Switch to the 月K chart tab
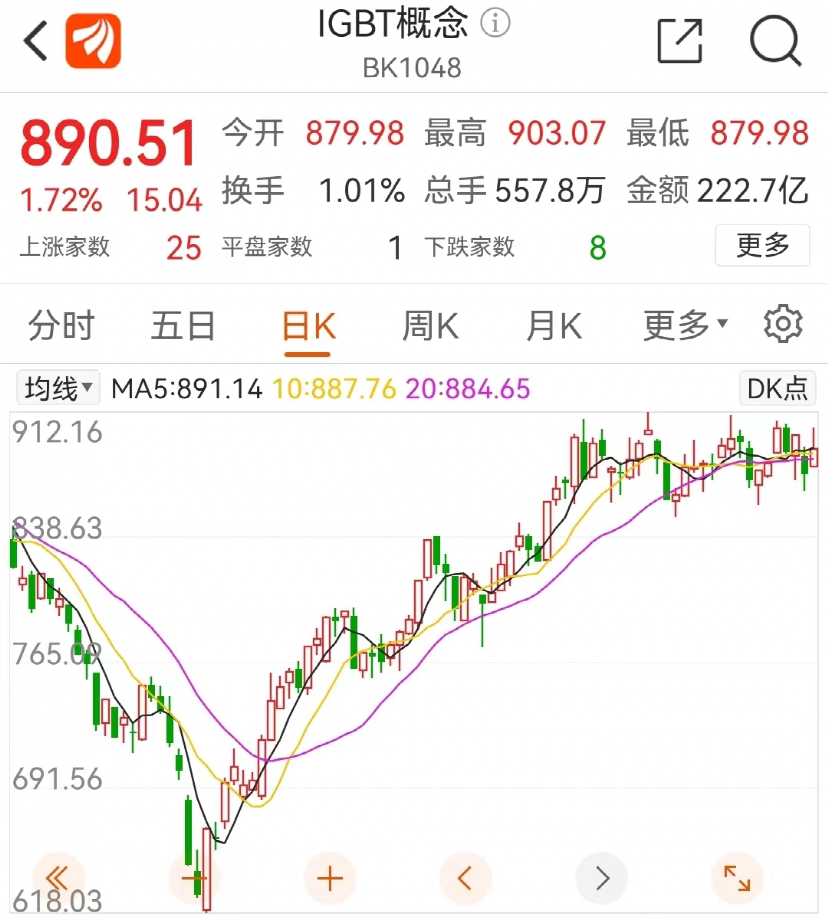Screen dimensions: 828x920 554,325
